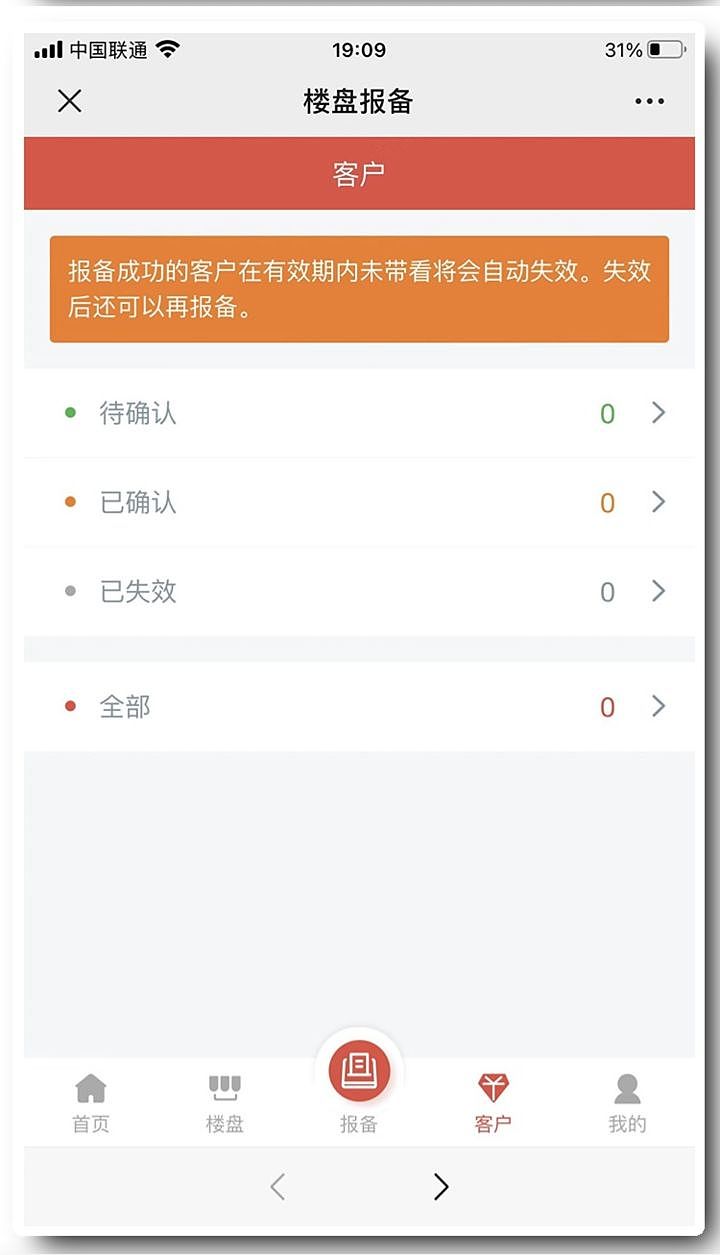Image resolution: width=720 pixels, height=1255 pixels.
Task: Go forward with the browser forward arrow
Action: click(x=441, y=1187)
